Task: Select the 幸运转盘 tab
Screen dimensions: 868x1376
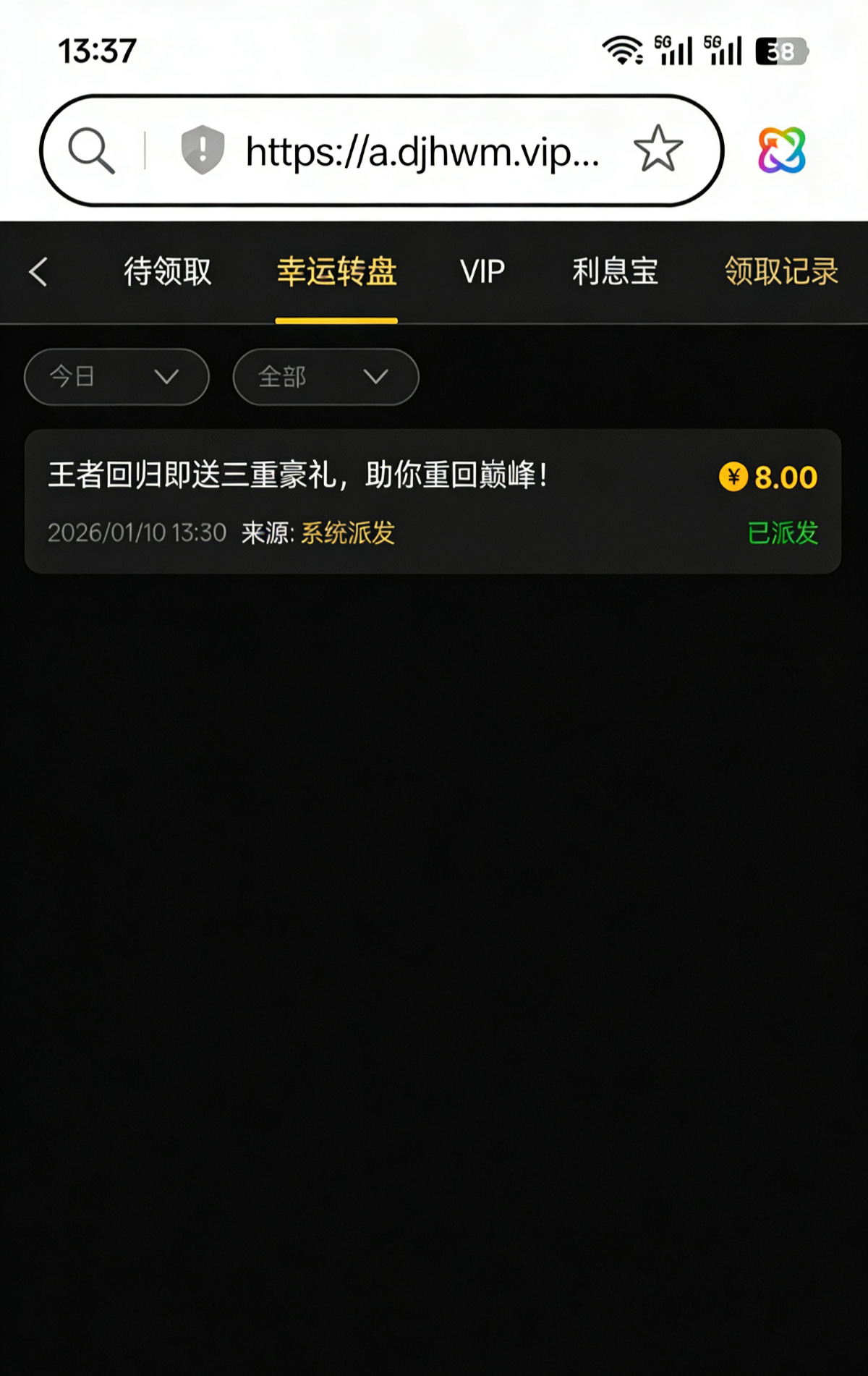Action: tap(336, 272)
